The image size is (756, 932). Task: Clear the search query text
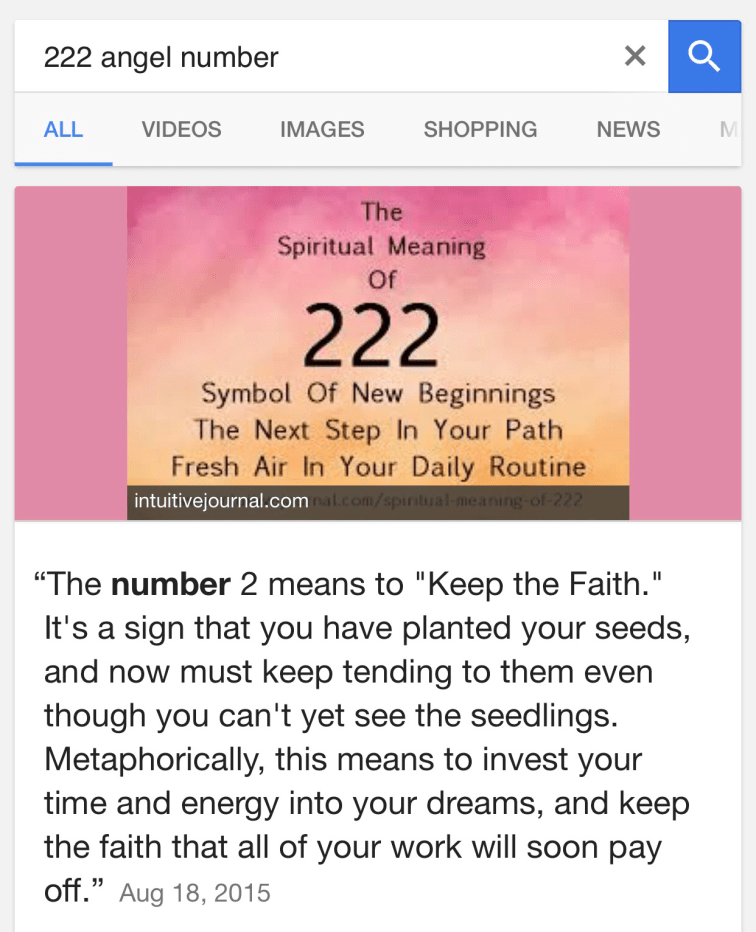[x=635, y=57]
